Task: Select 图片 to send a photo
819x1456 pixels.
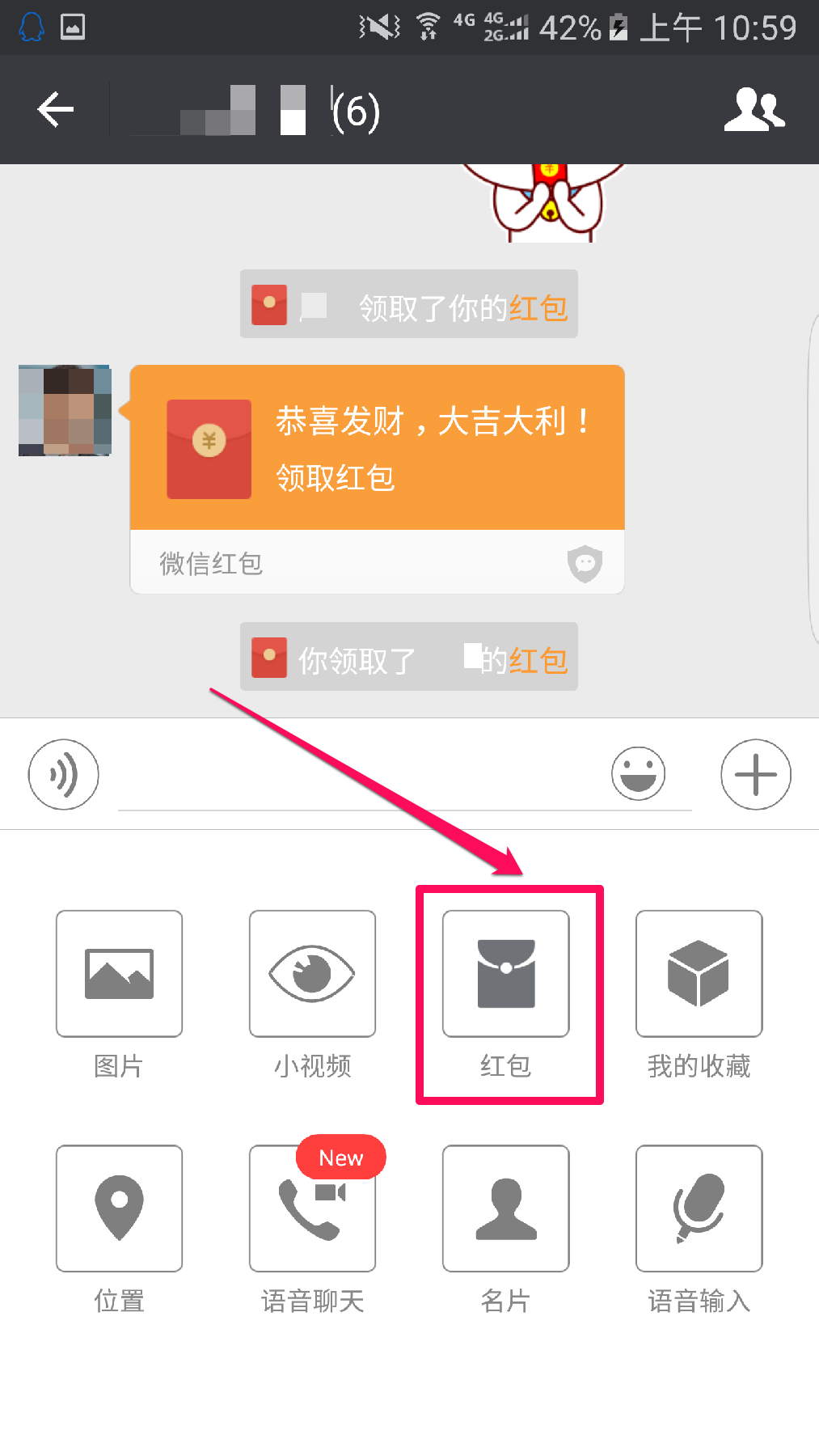Action: pos(119,974)
